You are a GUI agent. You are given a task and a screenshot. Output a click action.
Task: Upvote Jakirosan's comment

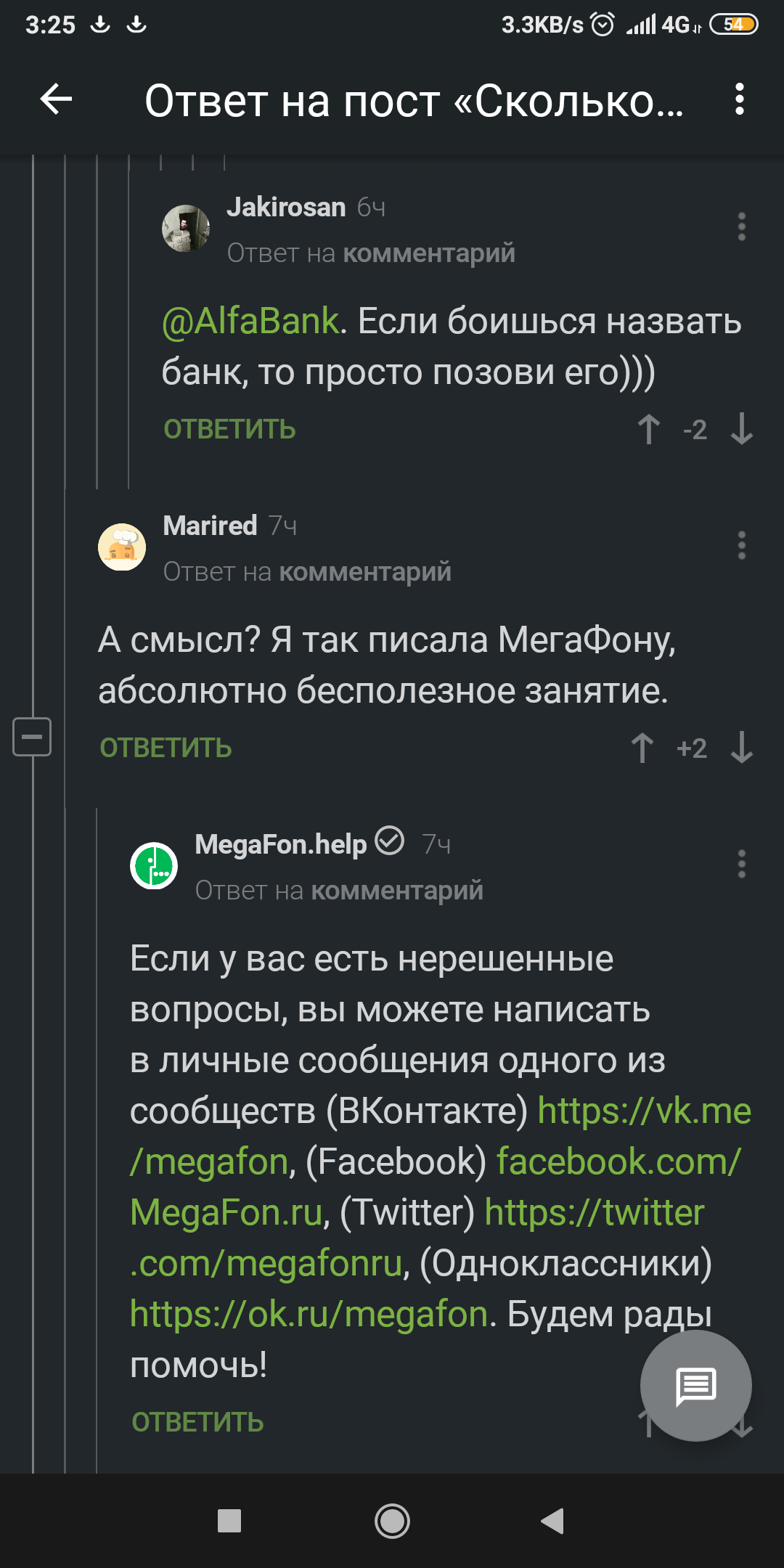(648, 429)
